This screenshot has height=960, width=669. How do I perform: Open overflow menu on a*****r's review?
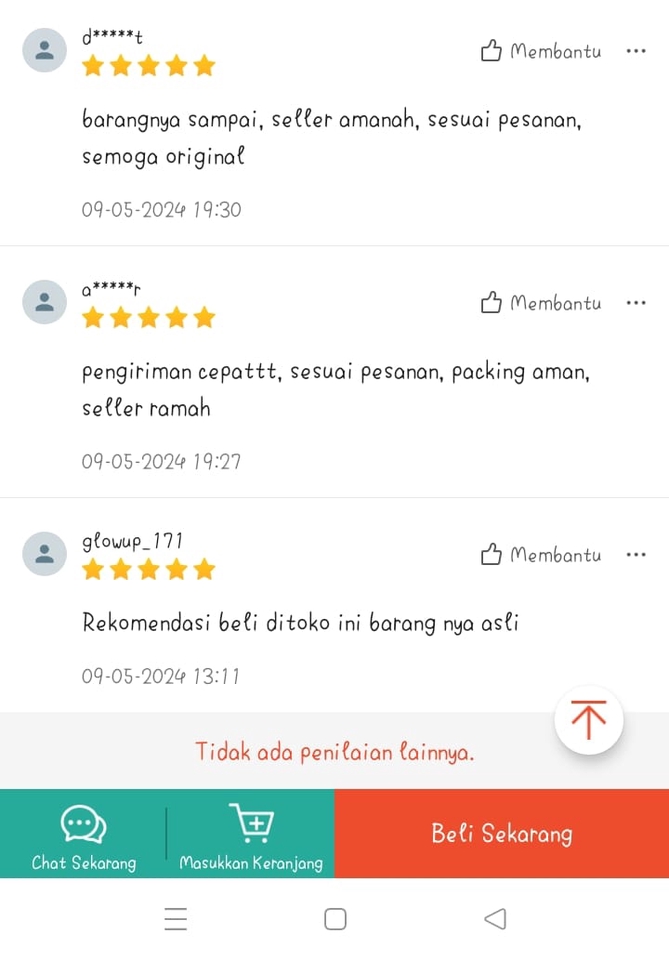click(x=636, y=303)
